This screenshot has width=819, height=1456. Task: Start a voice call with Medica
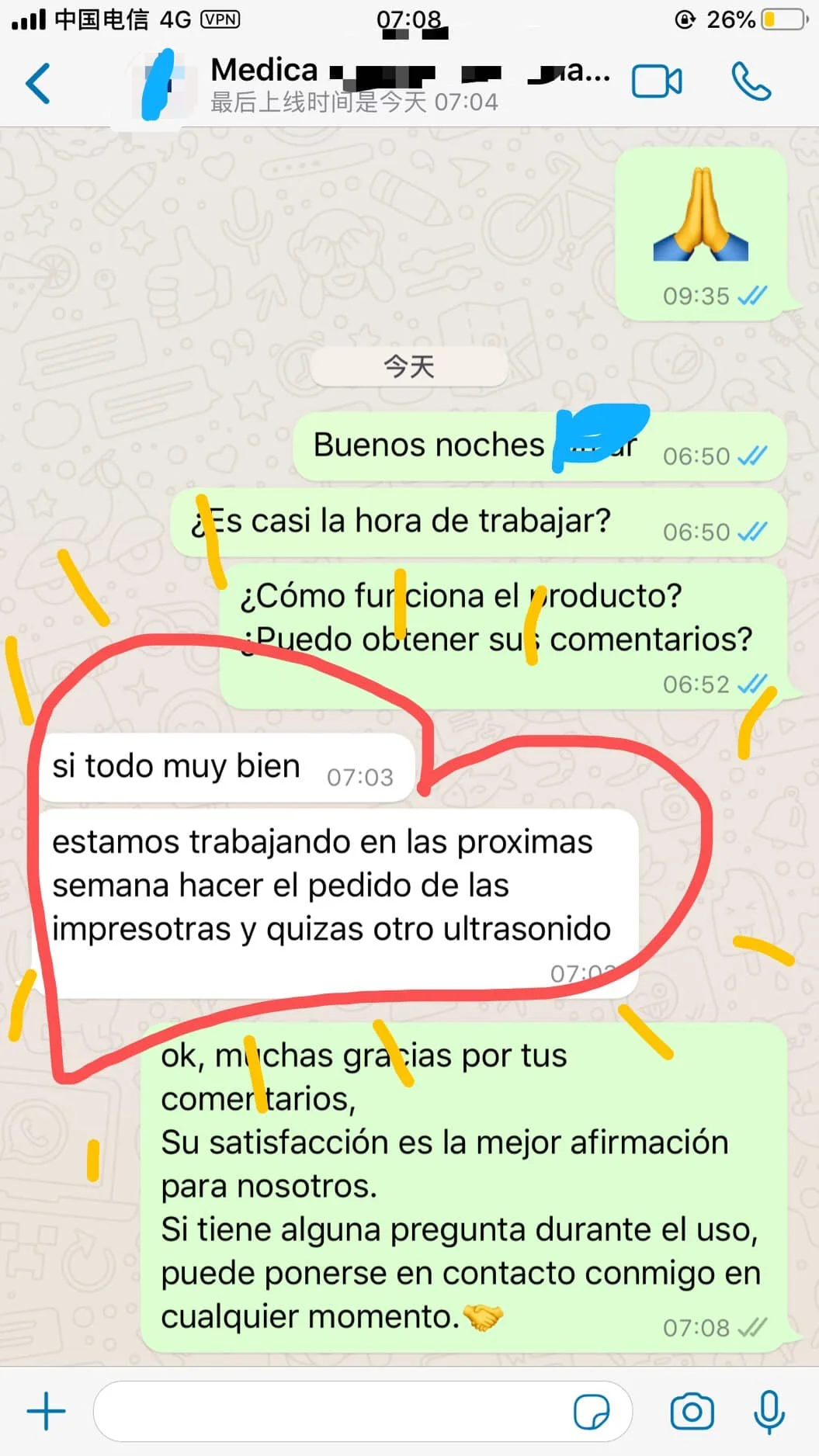[x=751, y=81]
